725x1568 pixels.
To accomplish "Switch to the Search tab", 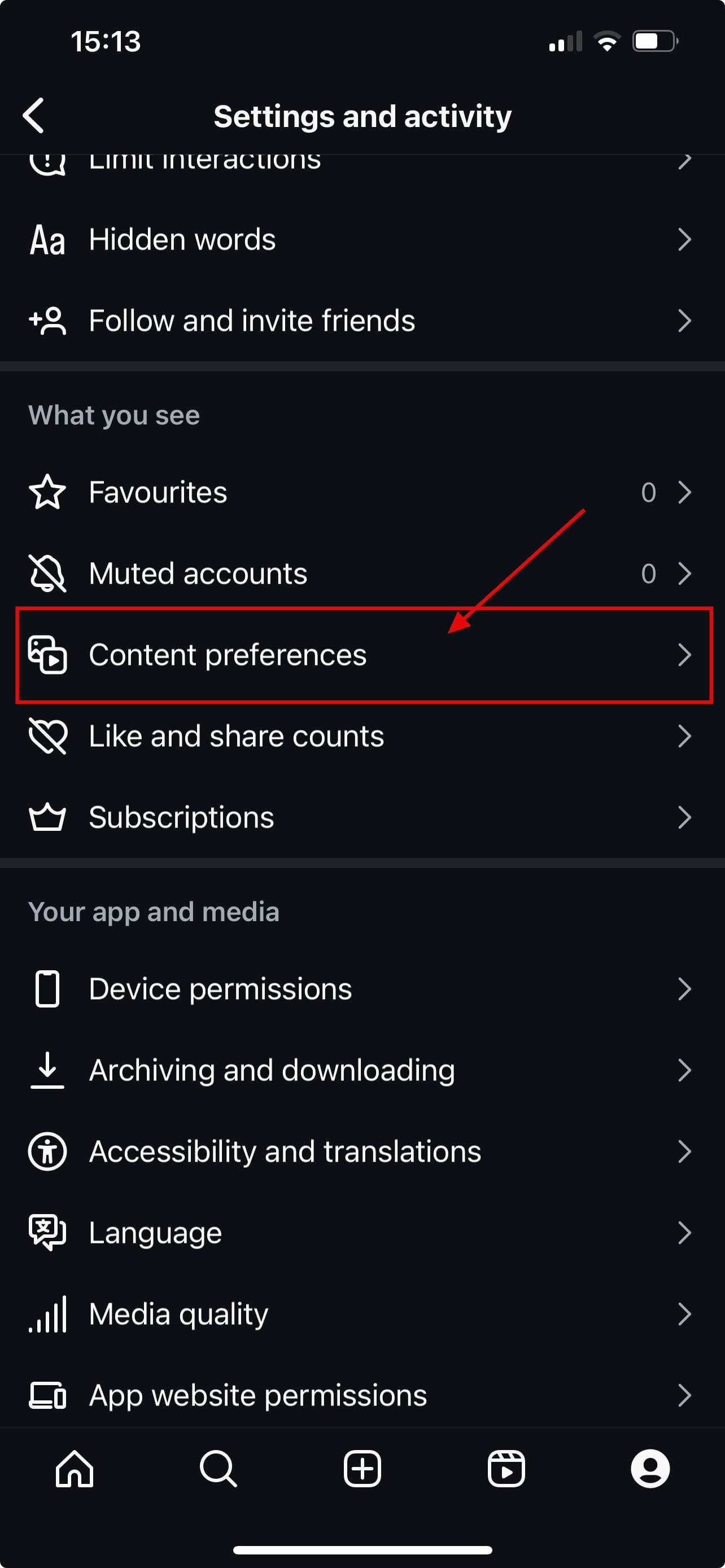I will click(x=218, y=1469).
